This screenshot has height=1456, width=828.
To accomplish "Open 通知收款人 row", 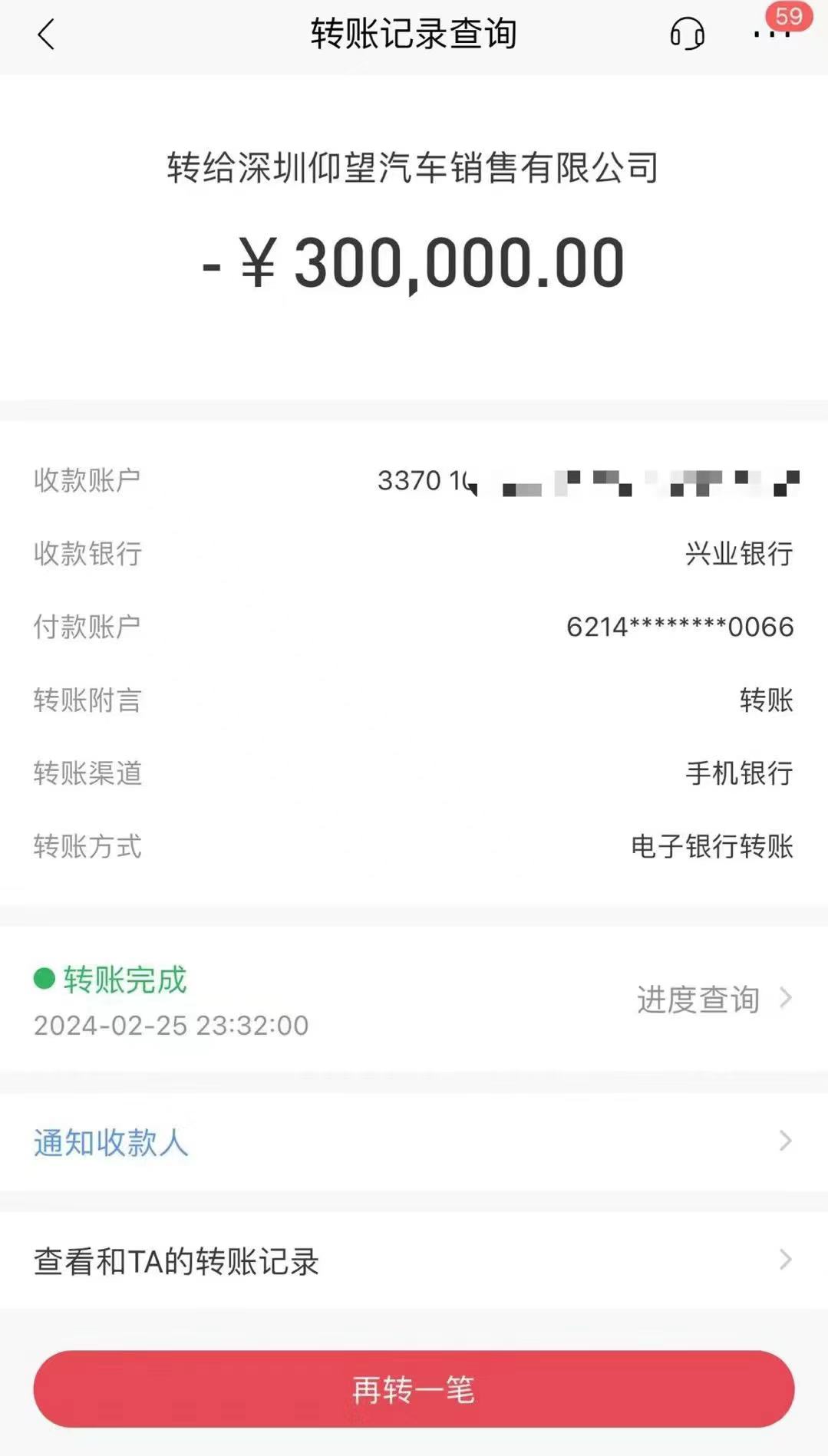I will click(414, 1141).
